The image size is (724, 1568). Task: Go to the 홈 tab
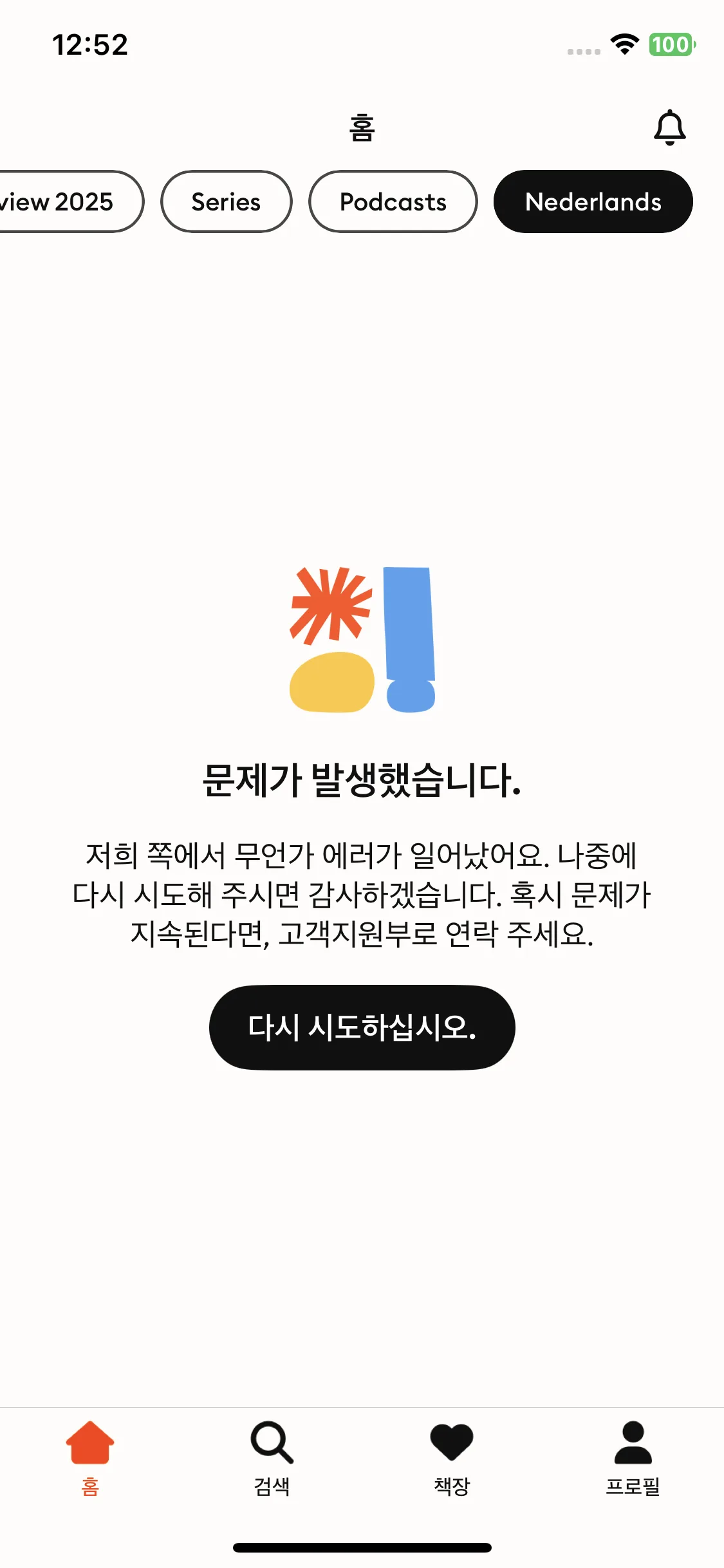click(90, 1459)
